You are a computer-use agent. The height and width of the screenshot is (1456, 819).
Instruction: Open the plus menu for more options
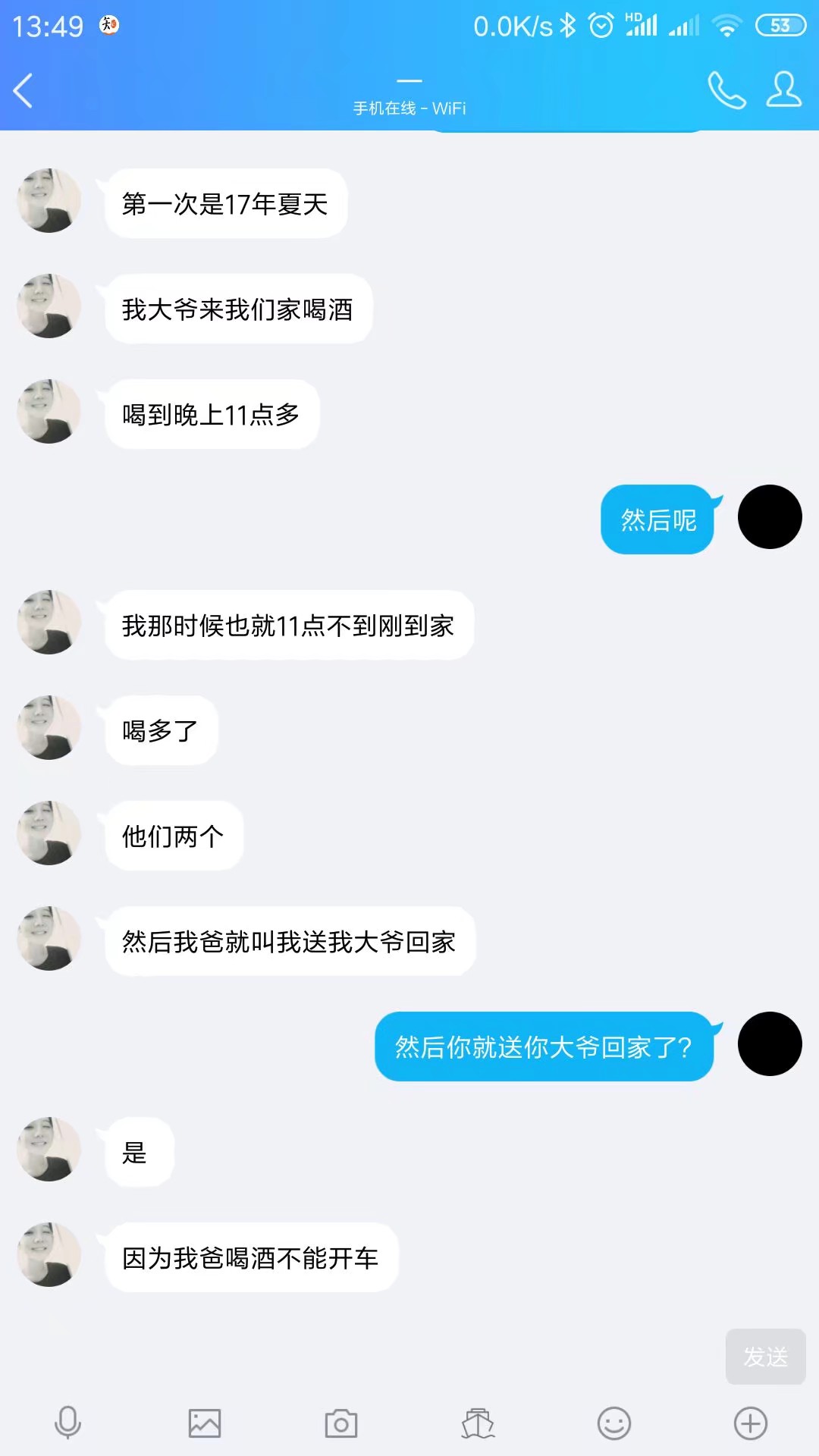click(x=751, y=1423)
